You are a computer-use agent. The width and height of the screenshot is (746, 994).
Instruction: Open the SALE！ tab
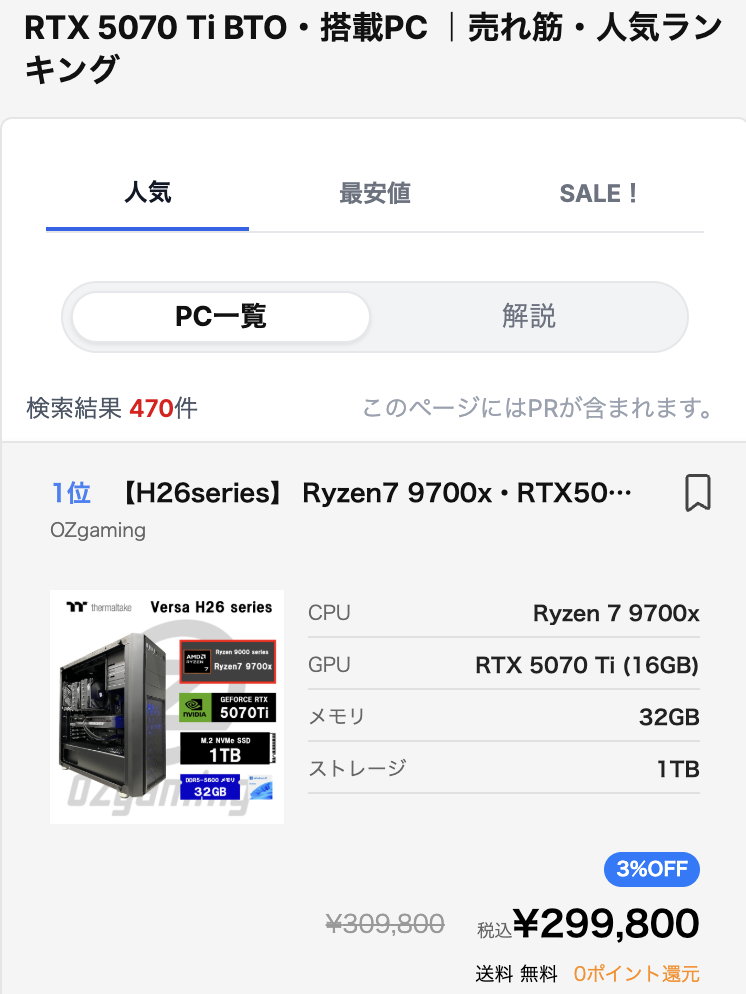coord(599,194)
